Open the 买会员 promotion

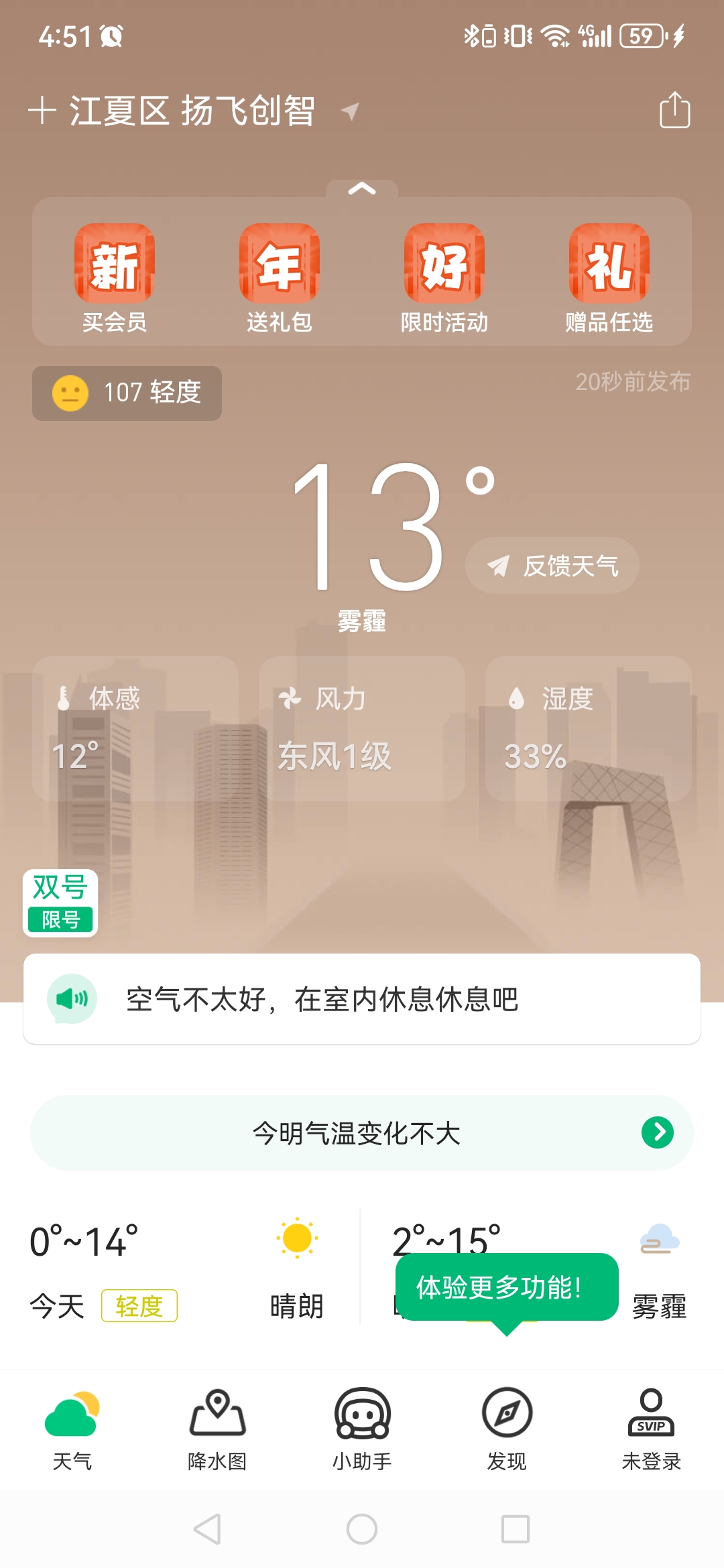pos(115,276)
